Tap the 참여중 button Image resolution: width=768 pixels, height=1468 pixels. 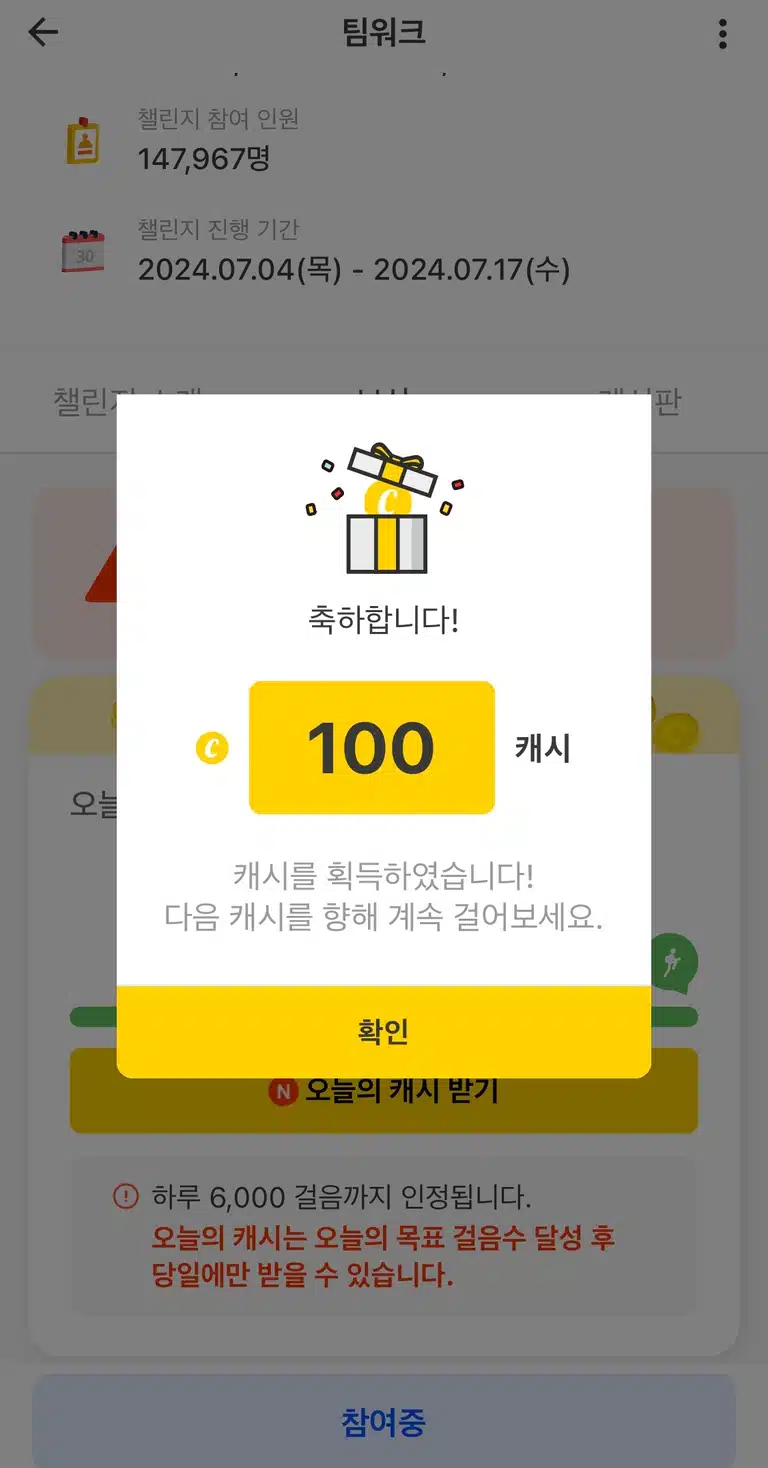click(x=384, y=1422)
